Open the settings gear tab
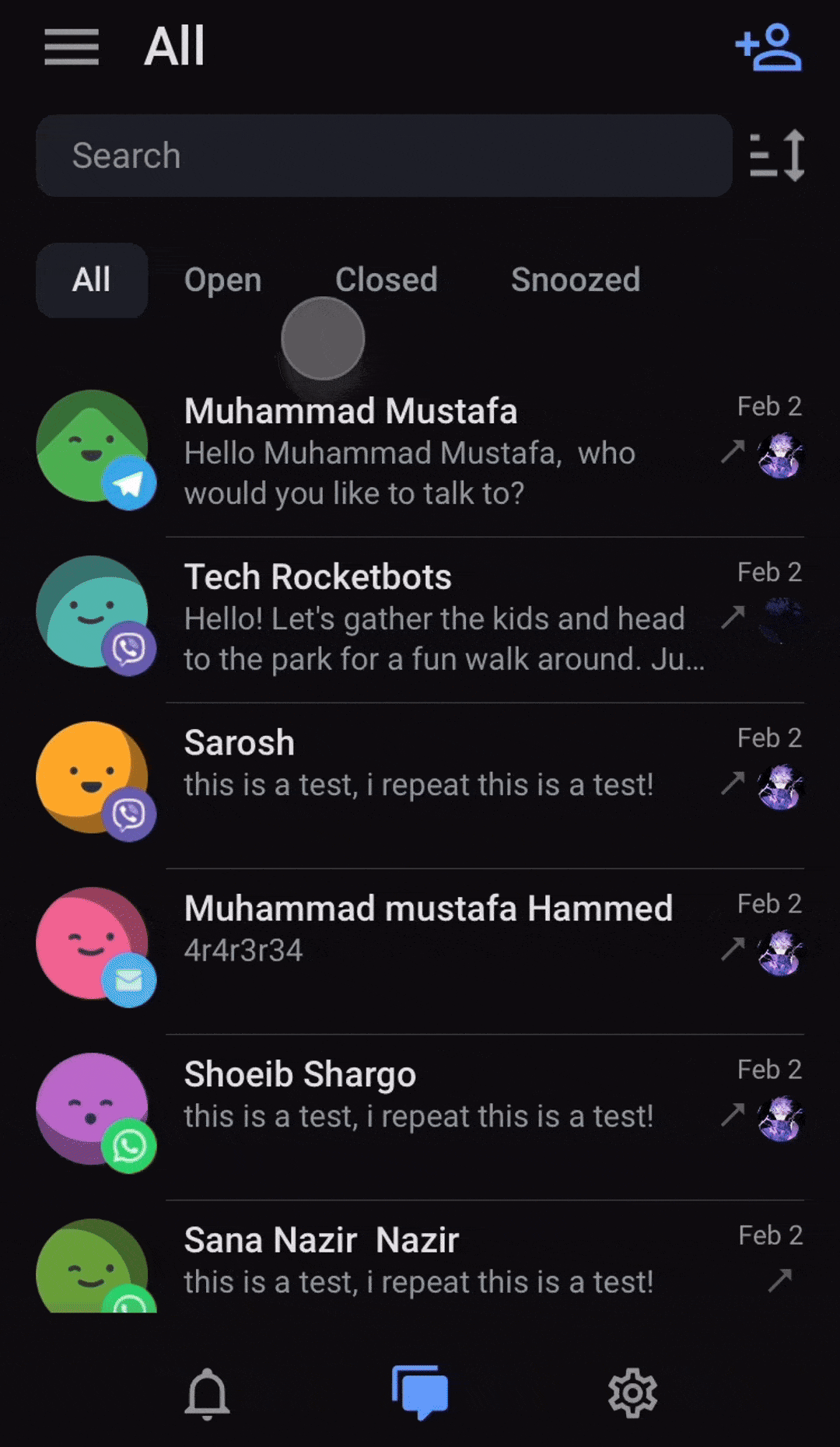 pos(632,1393)
